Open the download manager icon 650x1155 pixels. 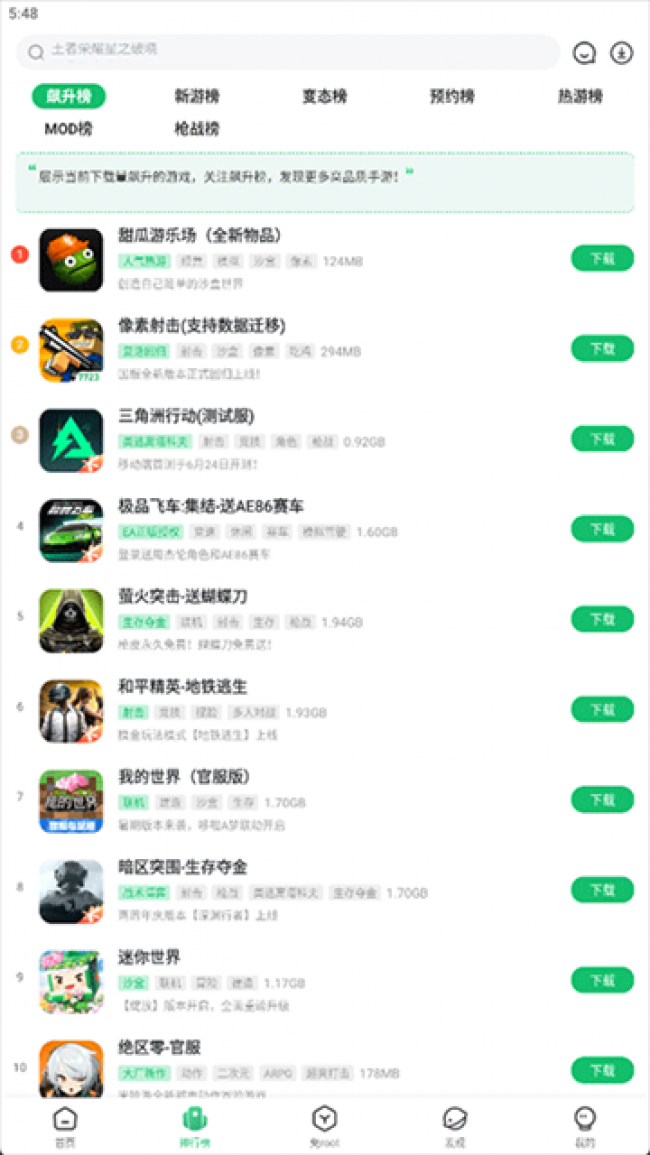point(622,53)
